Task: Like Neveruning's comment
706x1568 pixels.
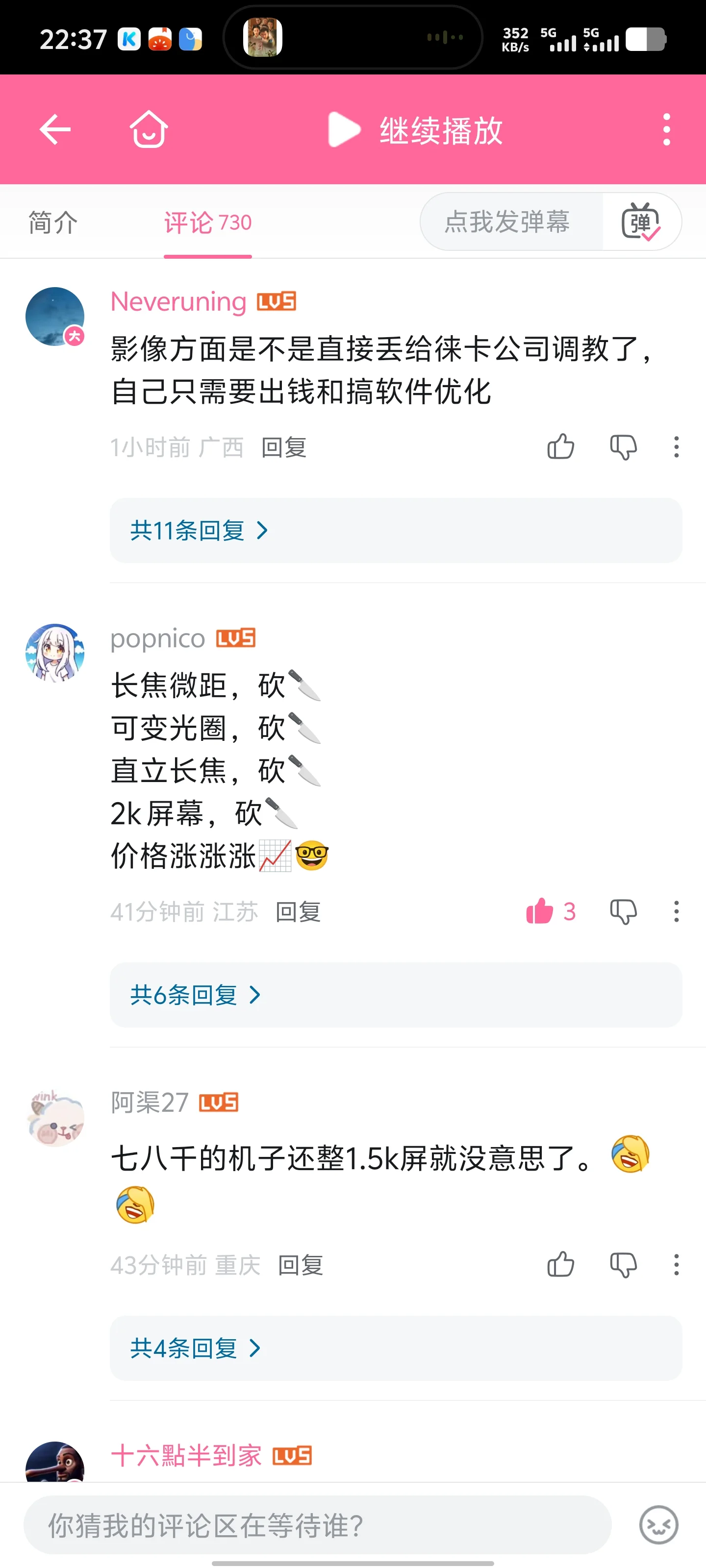Action: [560, 447]
